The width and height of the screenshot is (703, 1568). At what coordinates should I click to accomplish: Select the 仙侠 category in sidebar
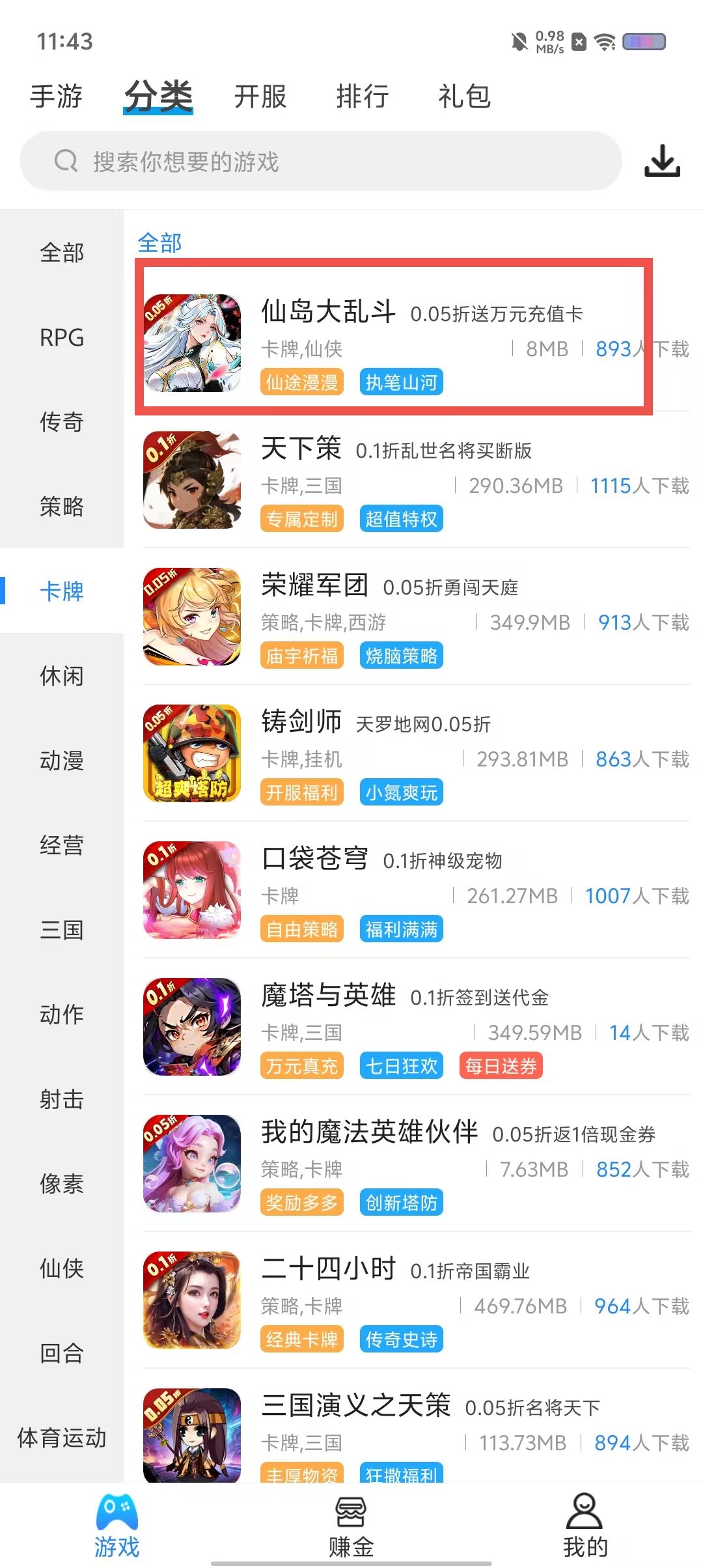pos(61,1268)
